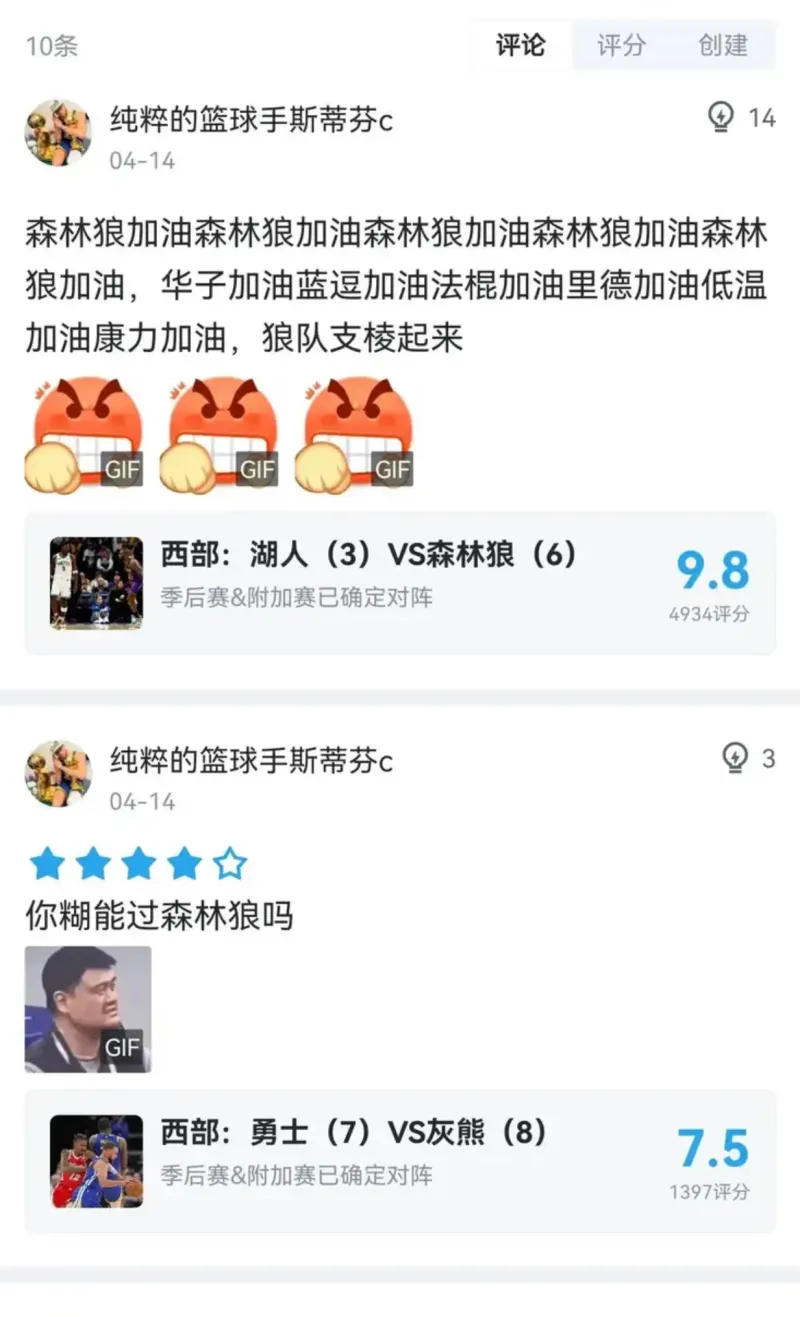Open the 勇士 VS 灰熊 rating card
Image resolution: width=800 pixels, height=1317 pixels.
click(x=399, y=1161)
